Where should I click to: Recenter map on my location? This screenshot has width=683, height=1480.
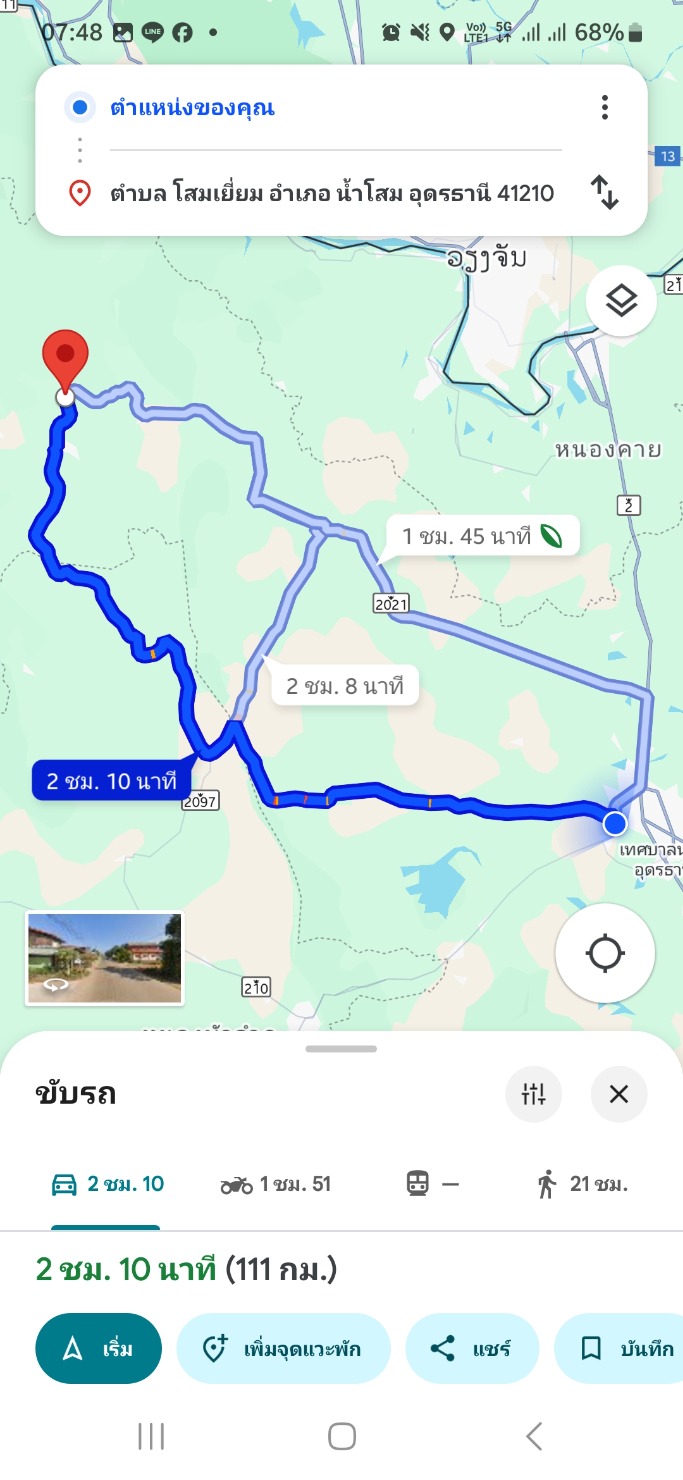[605, 953]
